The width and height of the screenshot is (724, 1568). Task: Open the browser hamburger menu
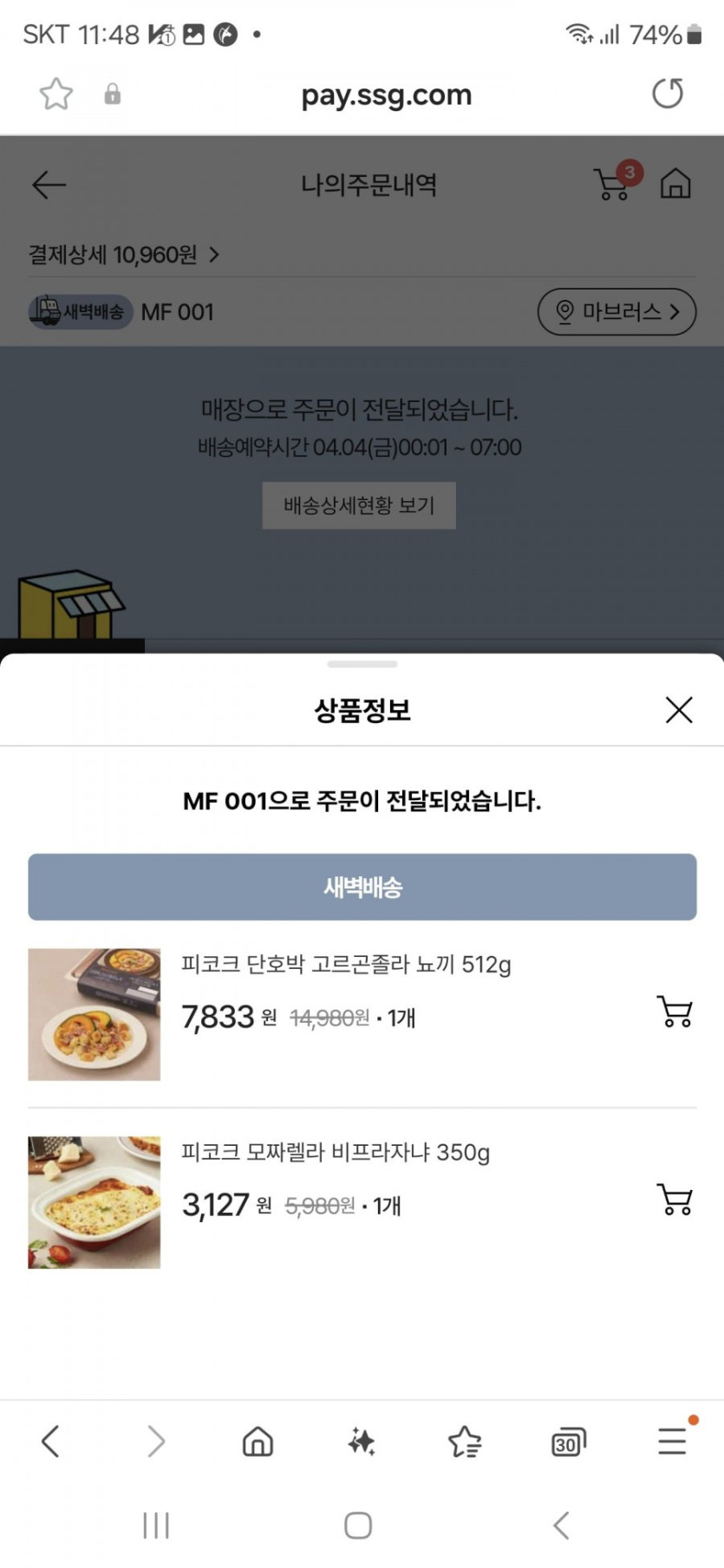point(672,1441)
